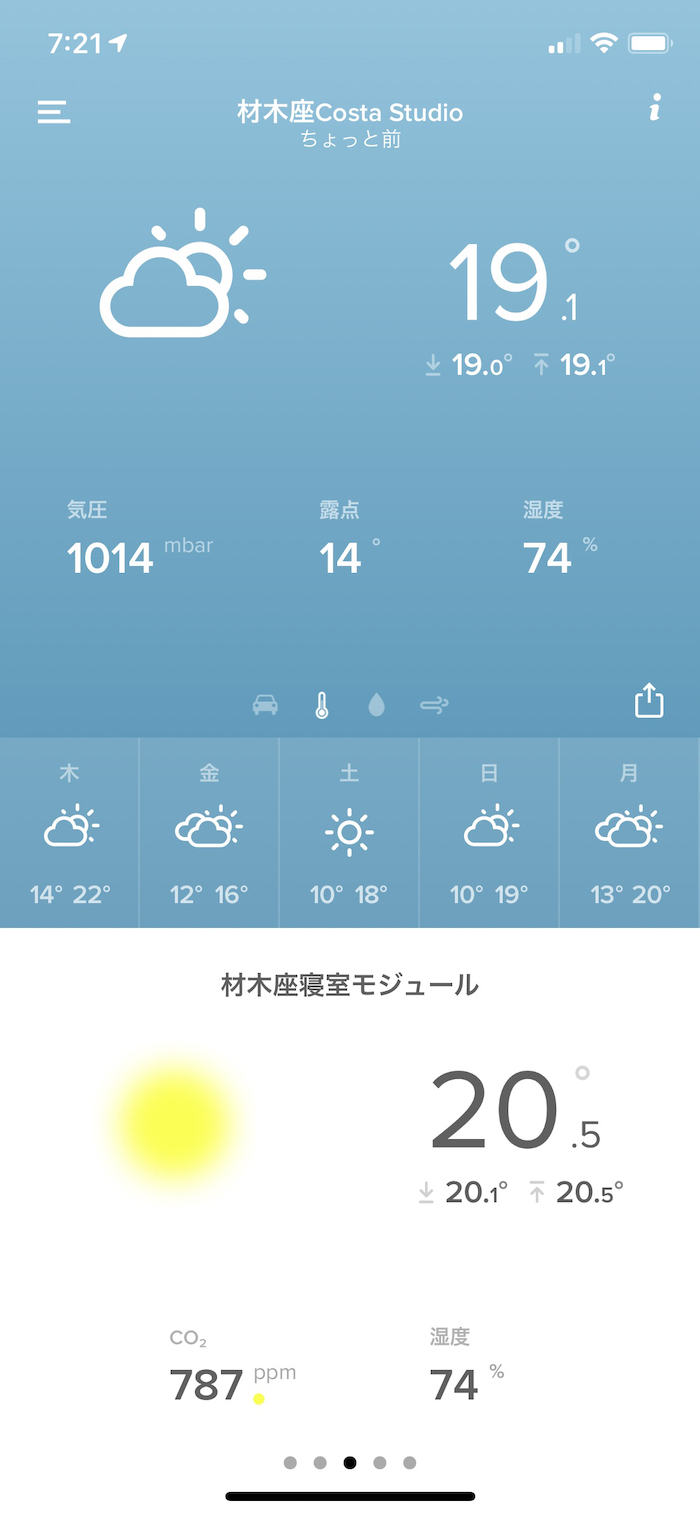Select the car icon view
700x1516 pixels.
[x=265, y=705]
